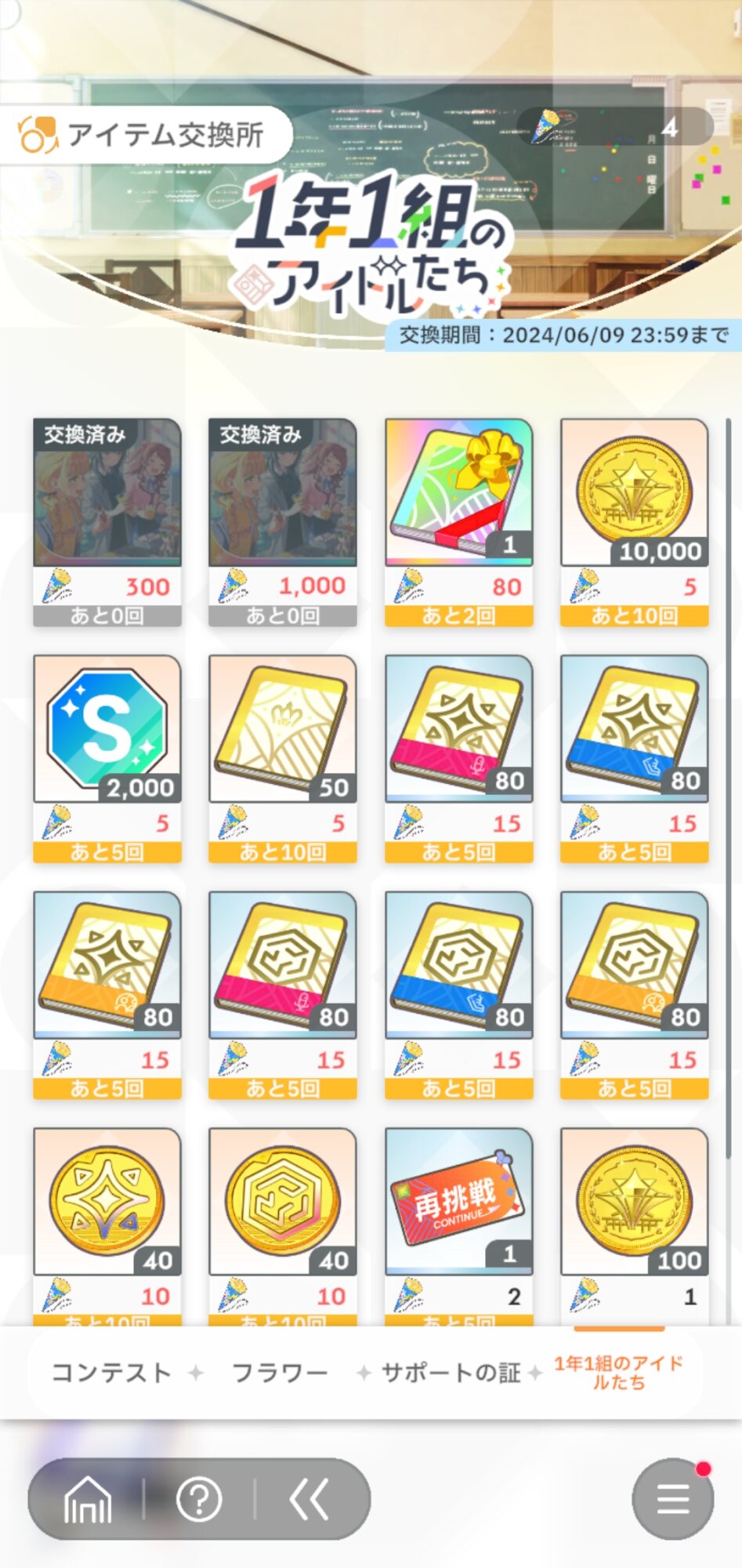Open the help question mark
The image size is (742, 1568).
coord(199,1499)
